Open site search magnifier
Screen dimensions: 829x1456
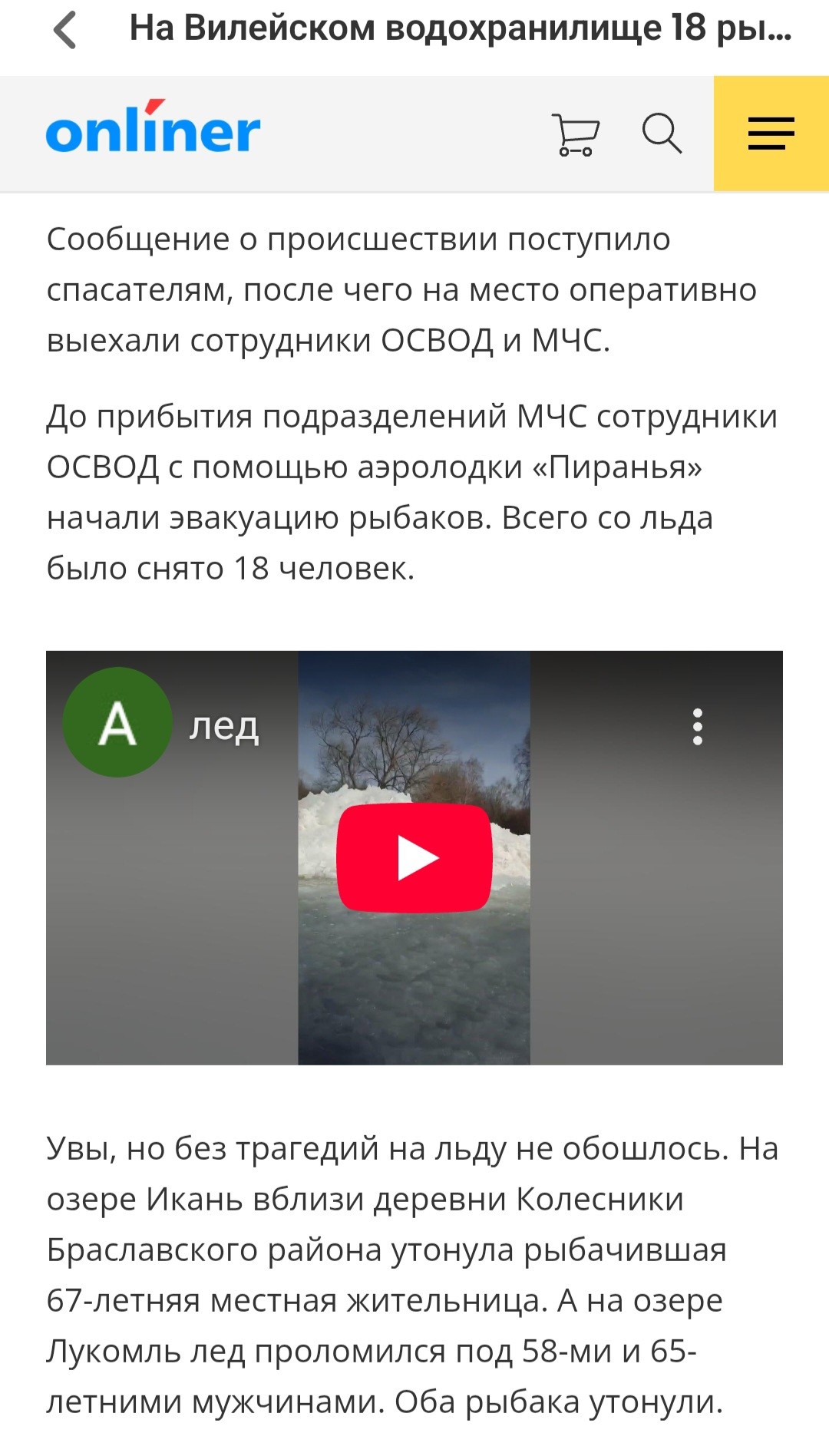tap(662, 134)
